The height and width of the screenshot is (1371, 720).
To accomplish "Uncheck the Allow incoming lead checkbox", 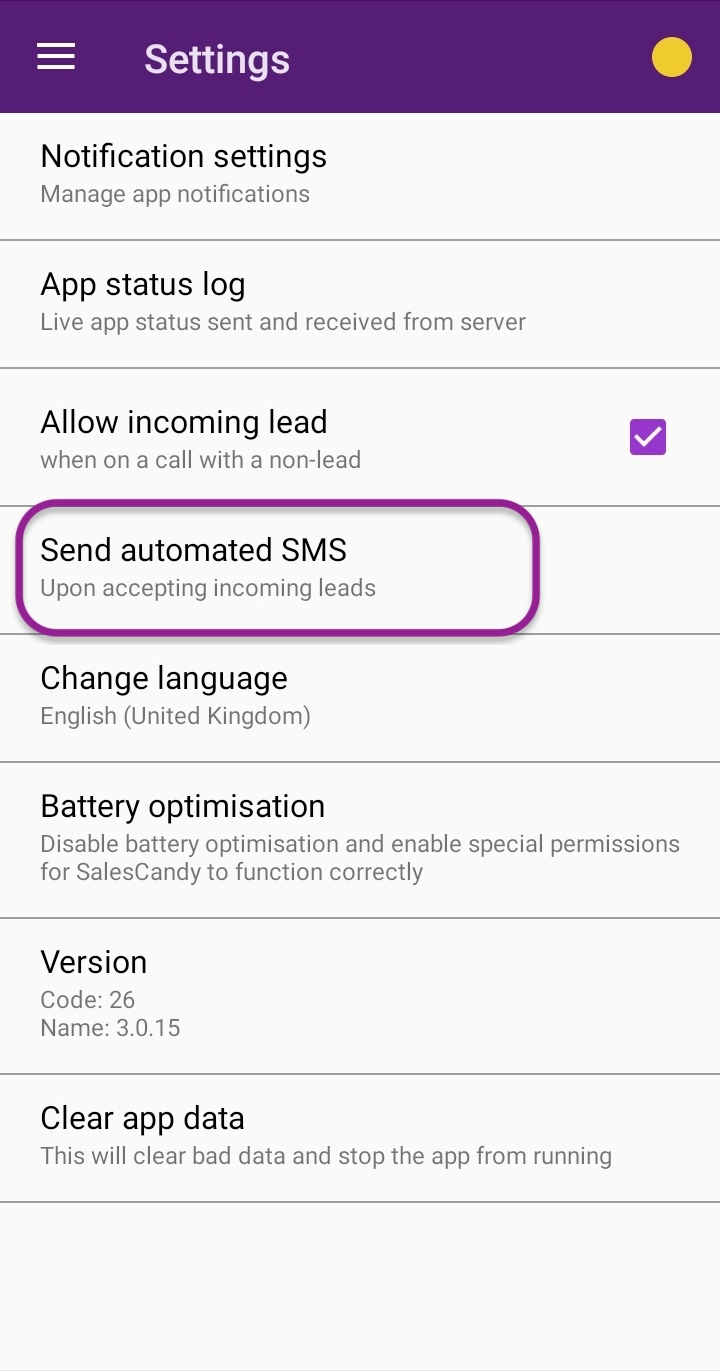I will coord(647,437).
